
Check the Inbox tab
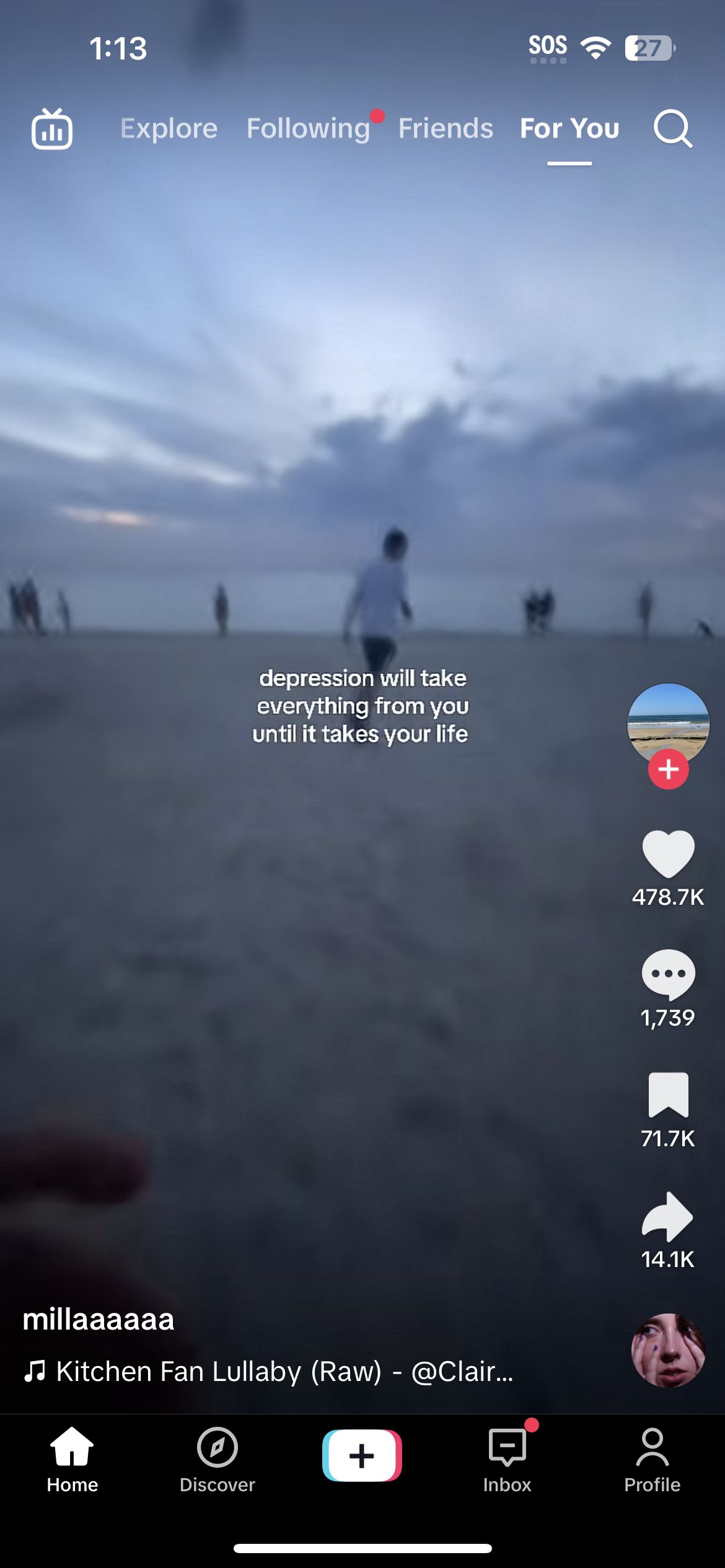[507, 1459]
